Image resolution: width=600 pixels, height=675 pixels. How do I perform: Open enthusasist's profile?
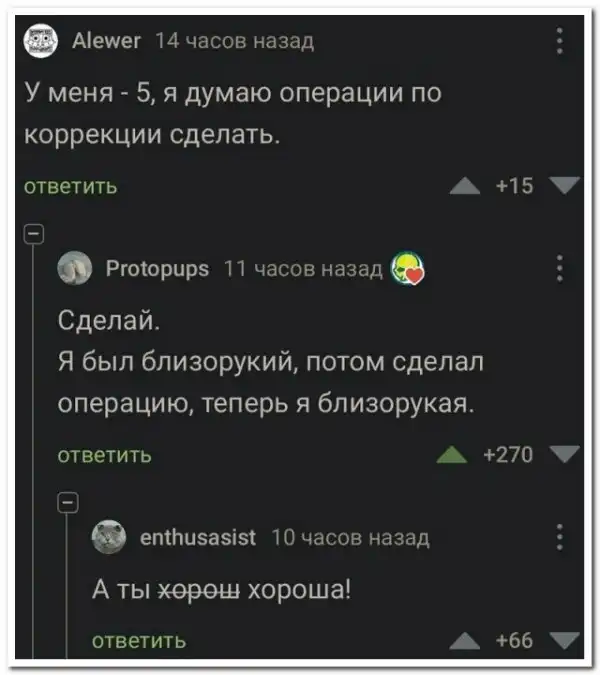click(195, 539)
